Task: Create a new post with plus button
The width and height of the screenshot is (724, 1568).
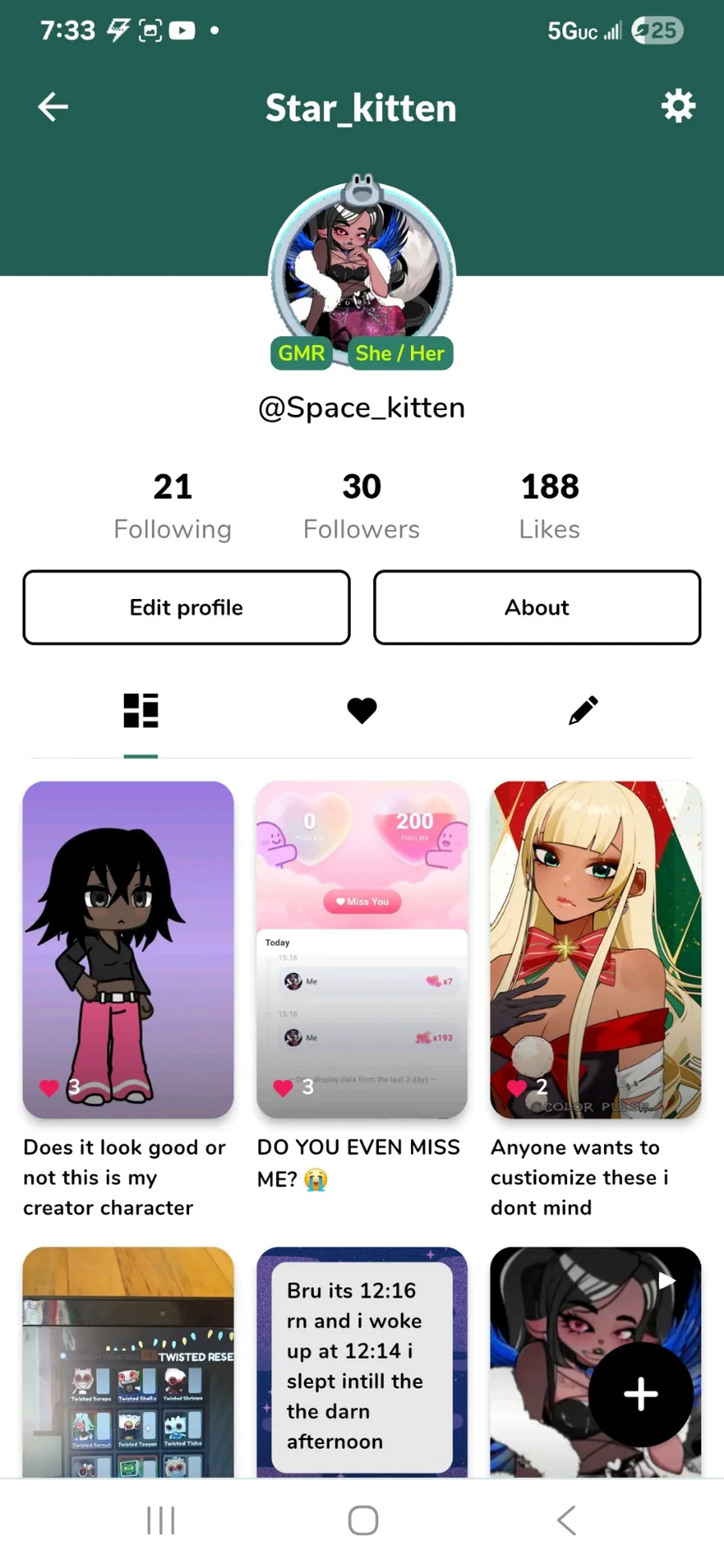Action: 640,1394
